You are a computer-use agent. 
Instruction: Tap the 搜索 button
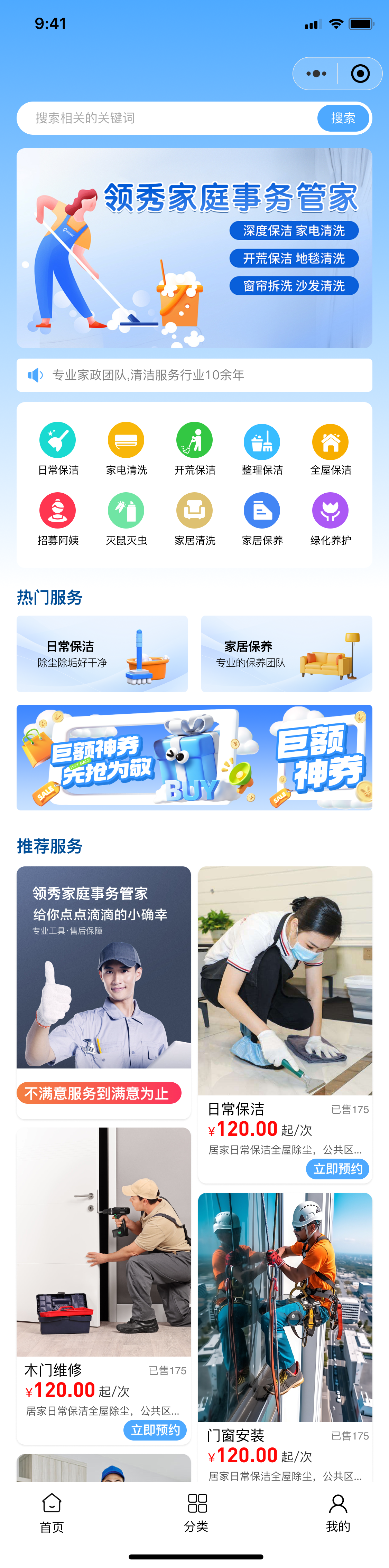coord(343,118)
